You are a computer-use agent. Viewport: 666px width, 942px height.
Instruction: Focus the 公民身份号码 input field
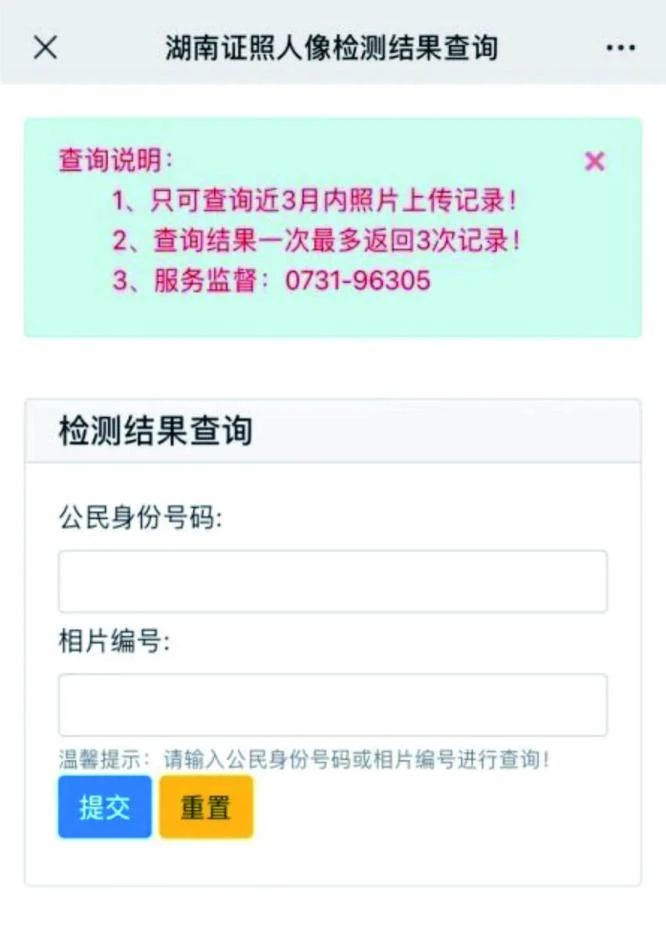(x=332, y=581)
